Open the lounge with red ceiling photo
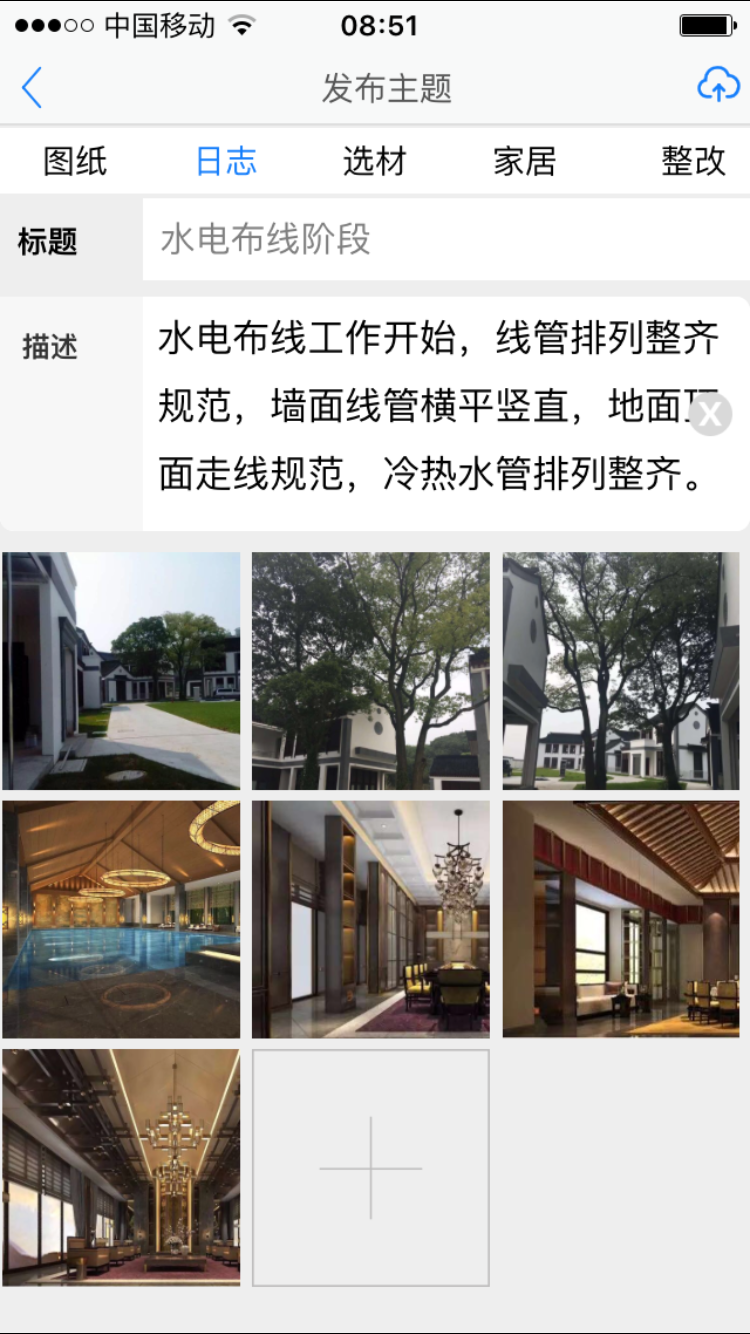 click(x=621, y=919)
